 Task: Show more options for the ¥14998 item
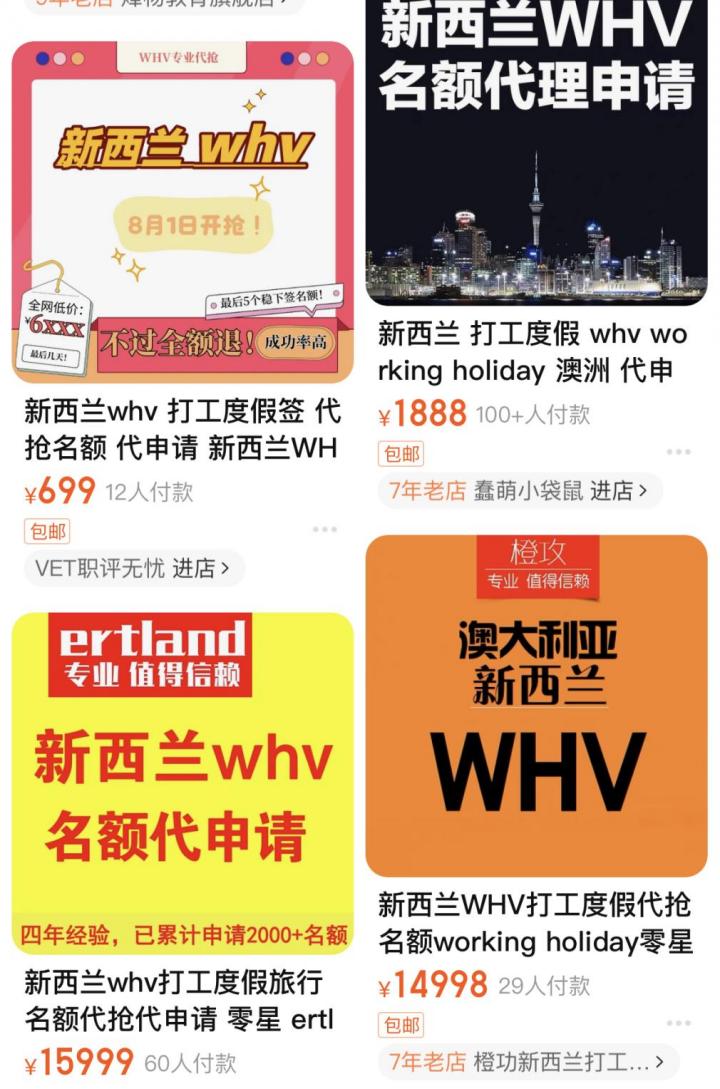[678, 1024]
